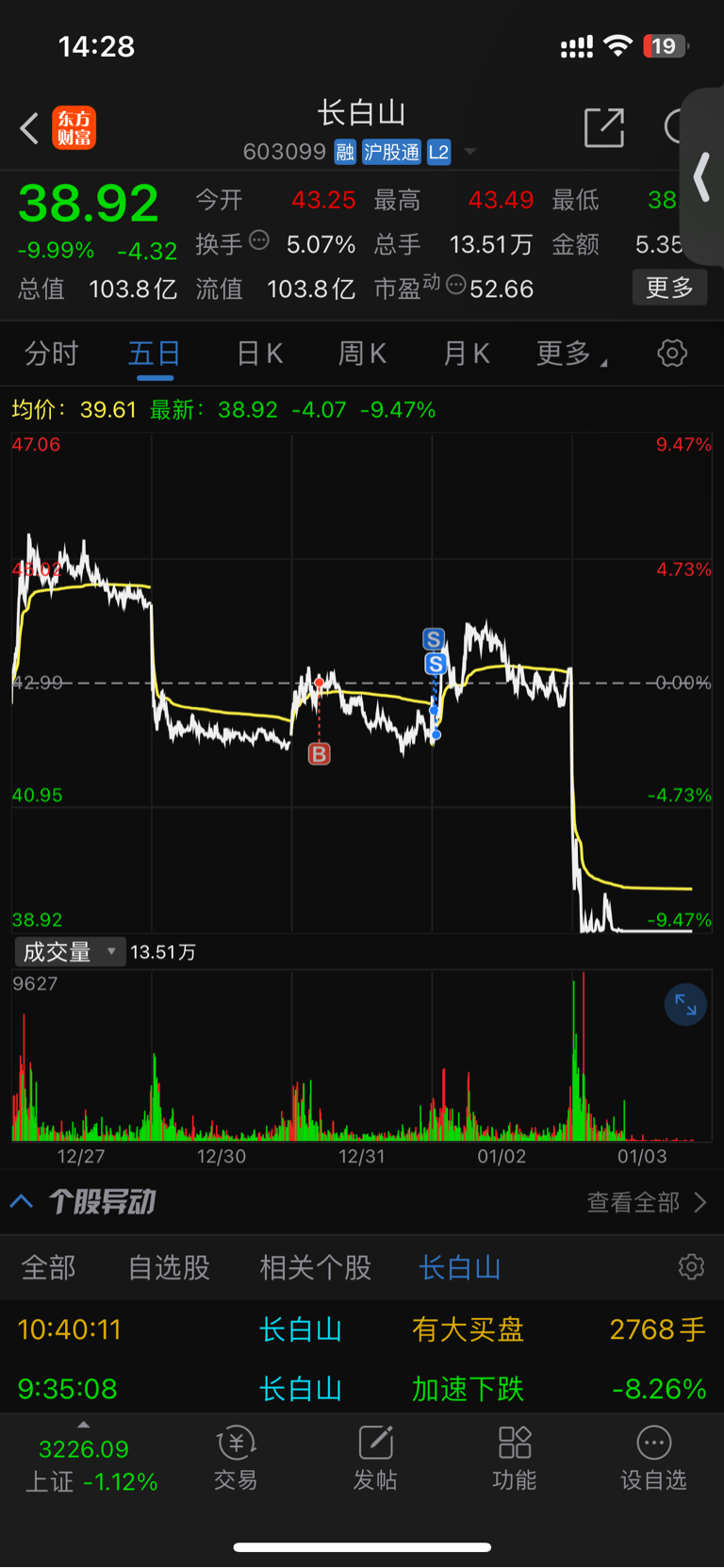724x1568 pixels.
Task: Open 查看全部 for stock alerts
Action: [646, 1202]
